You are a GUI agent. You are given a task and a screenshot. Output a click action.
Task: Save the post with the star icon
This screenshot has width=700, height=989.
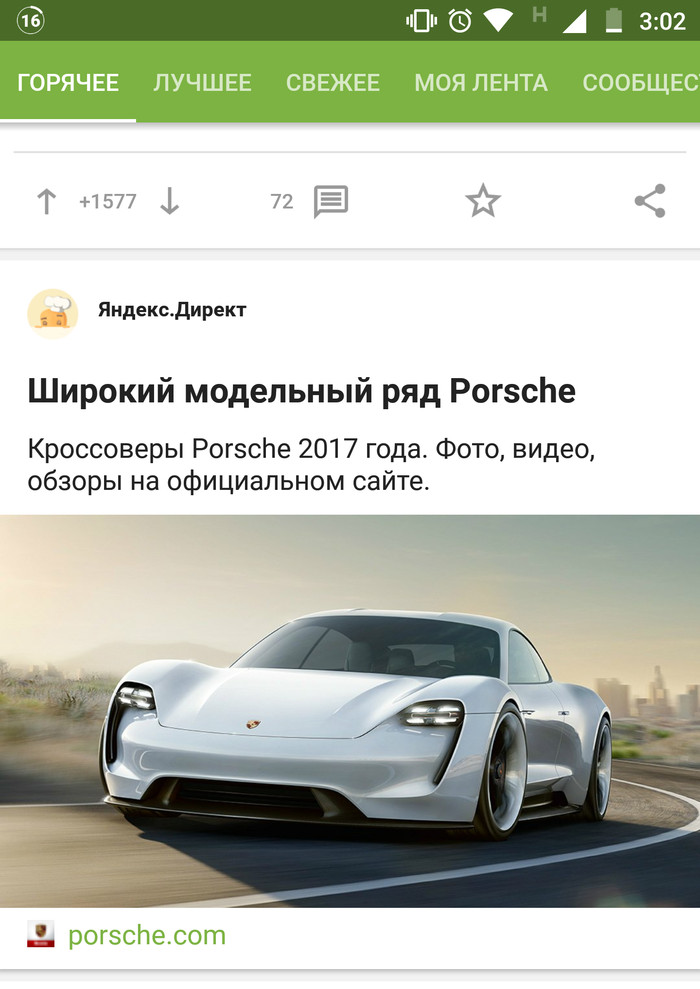pyautogui.click(x=483, y=202)
